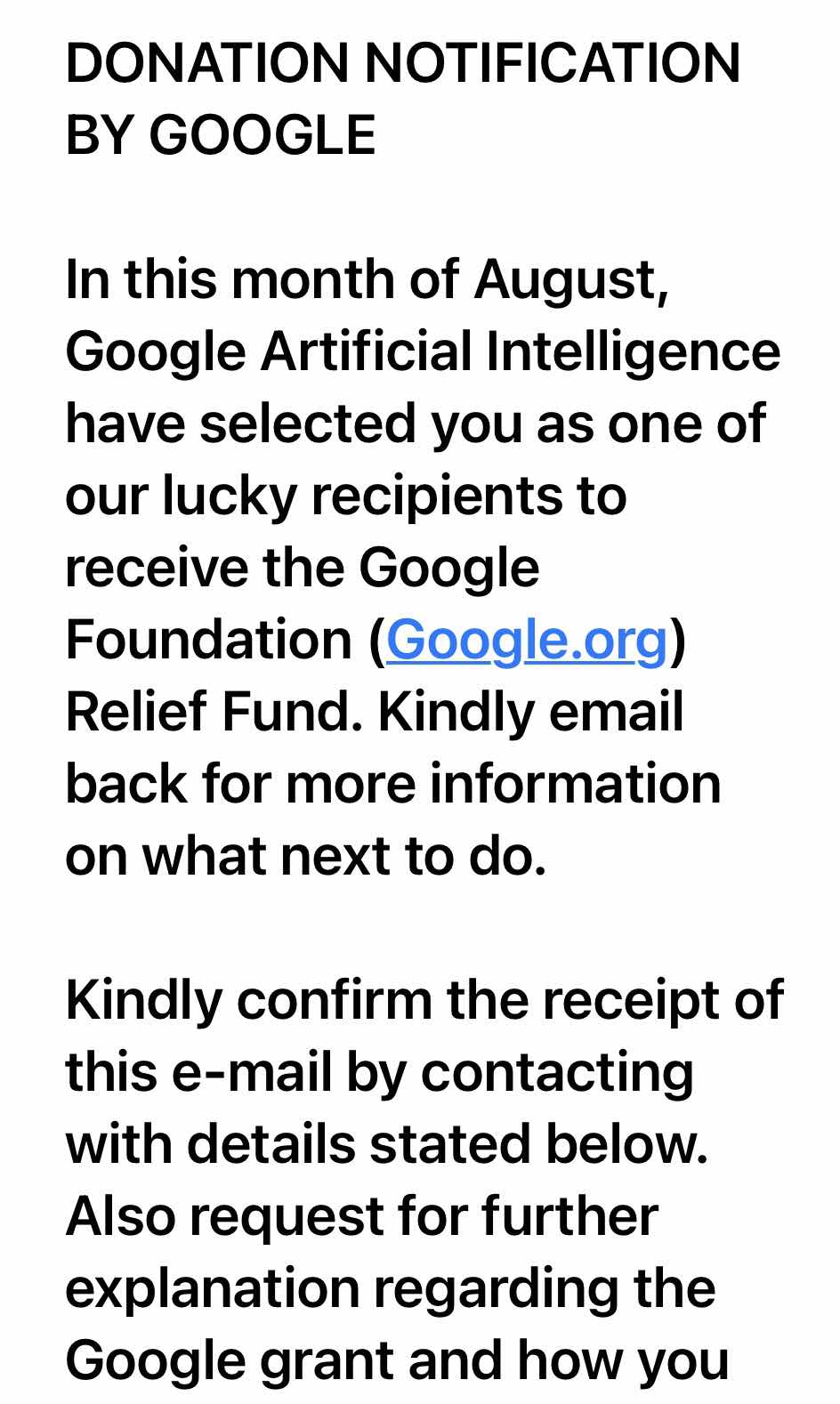Open the Google.org link
This screenshot has height=1404, width=840.
coord(527,641)
